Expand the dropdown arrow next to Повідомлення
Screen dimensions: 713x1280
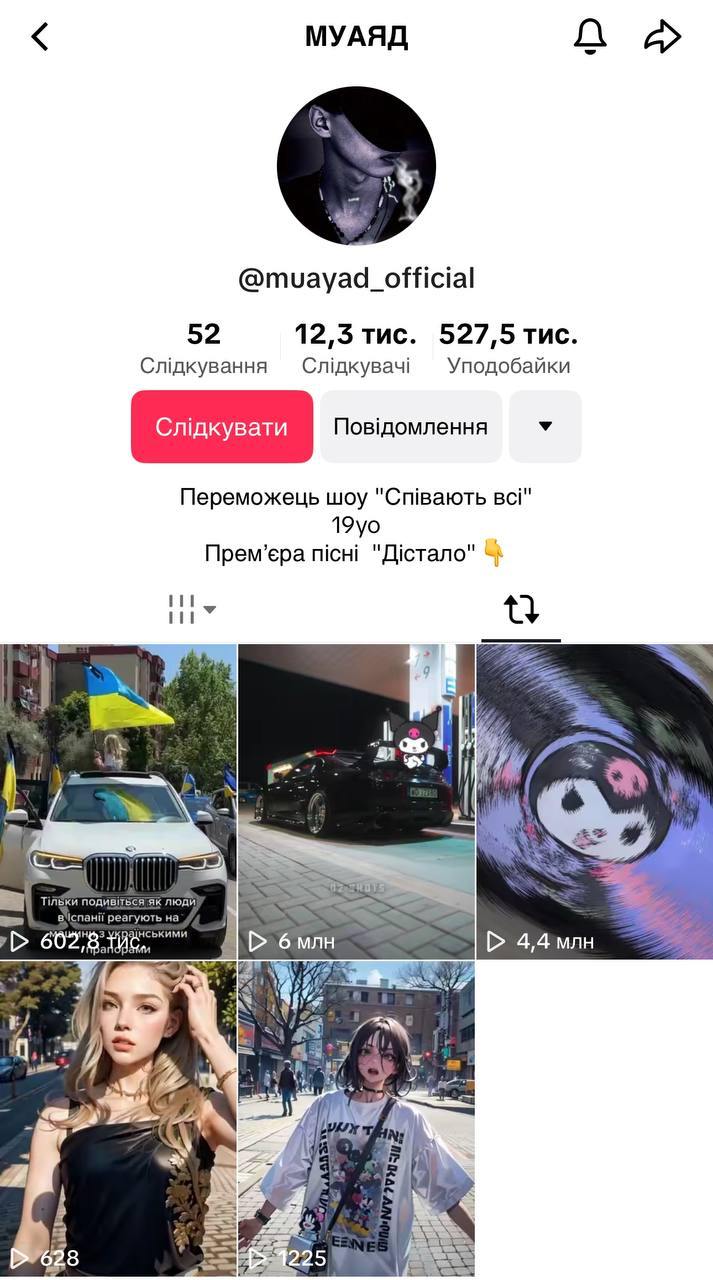pos(545,427)
